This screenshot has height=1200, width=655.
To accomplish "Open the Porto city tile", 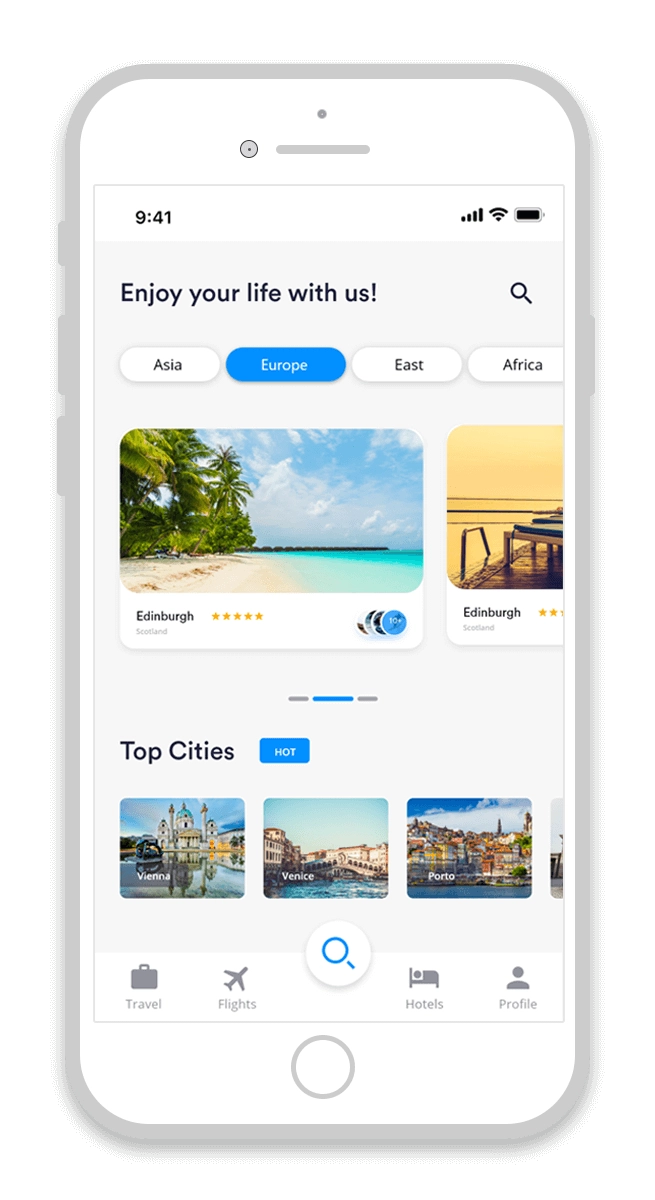I will click(469, 847).
